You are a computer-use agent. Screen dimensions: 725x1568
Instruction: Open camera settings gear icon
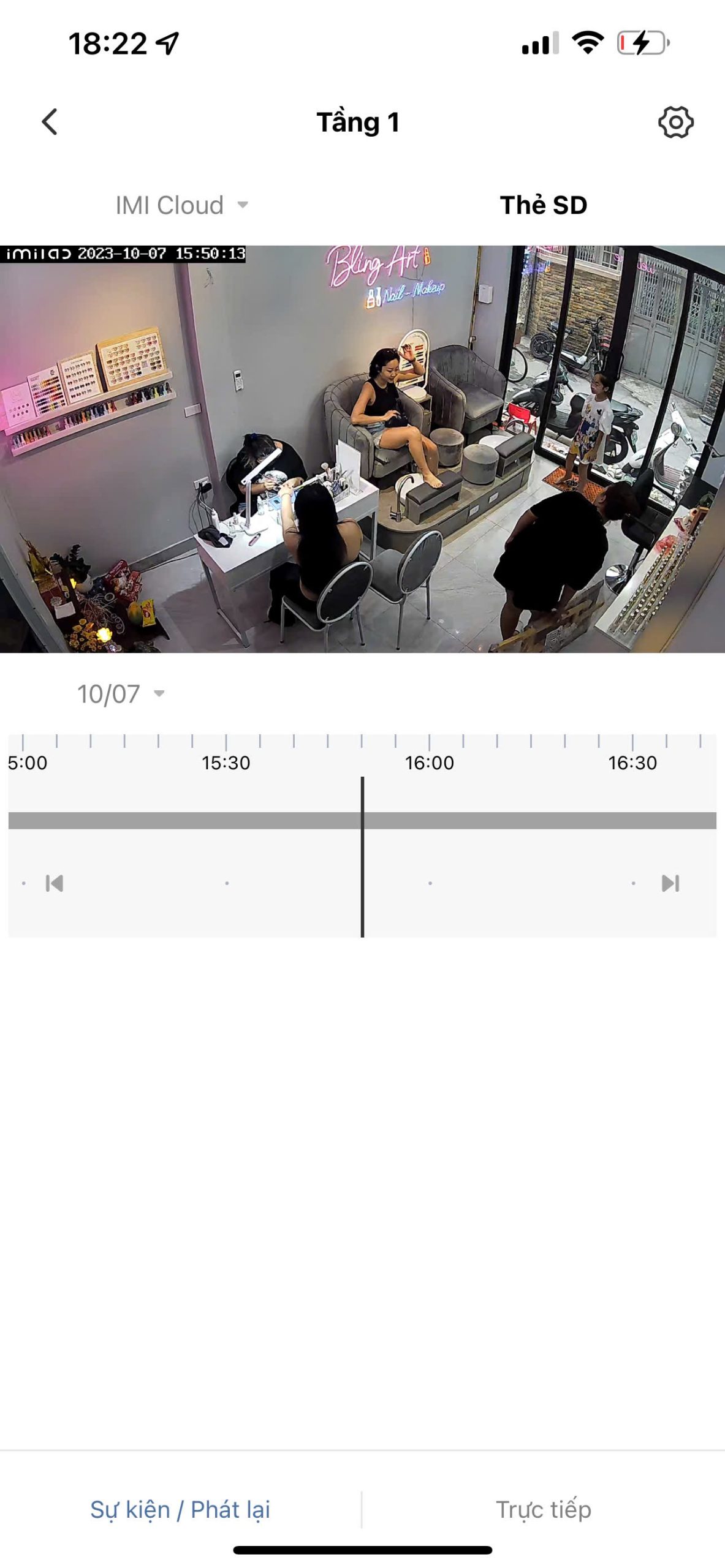click(x=675, y=122)
